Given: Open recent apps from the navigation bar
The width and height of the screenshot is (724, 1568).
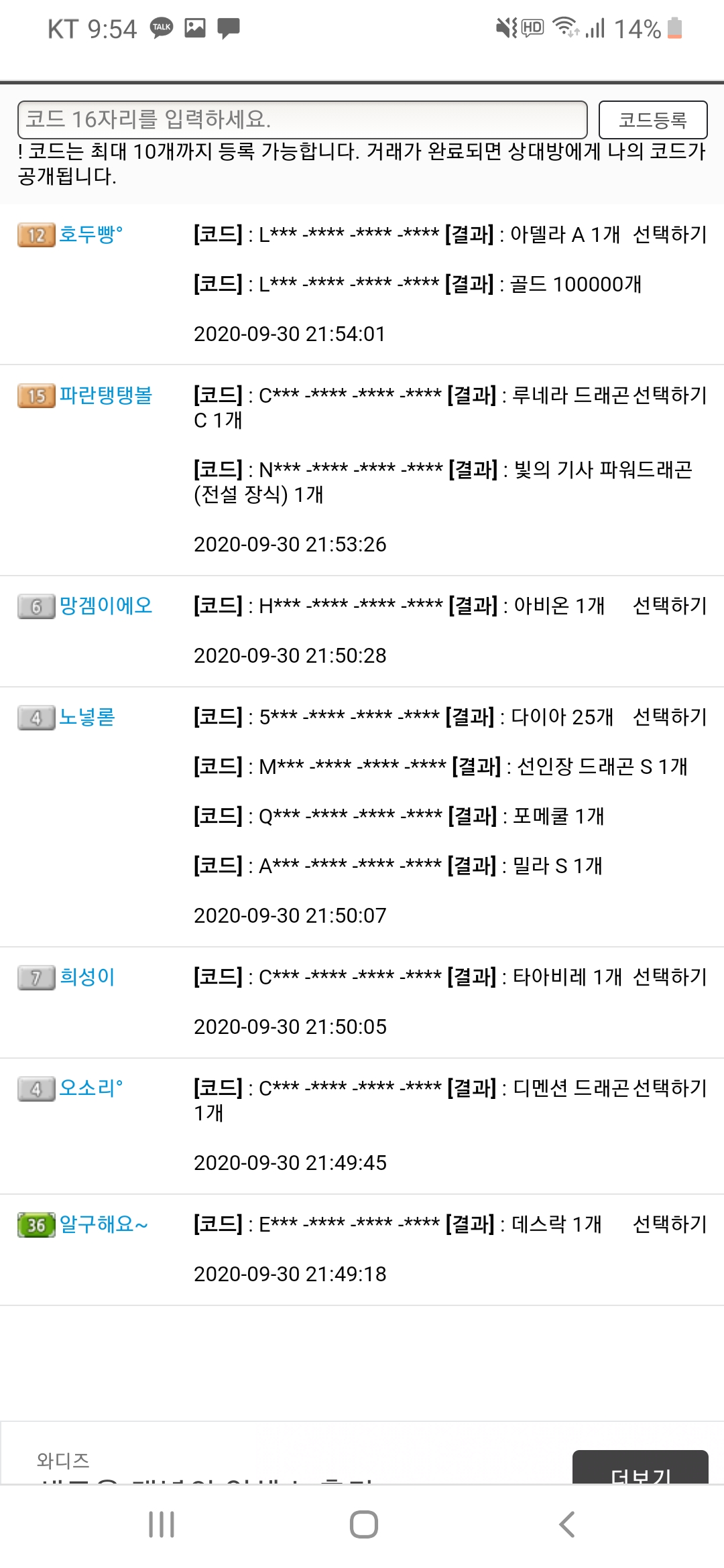Looking at the screenshot, I should click(x=162, y=1524).
